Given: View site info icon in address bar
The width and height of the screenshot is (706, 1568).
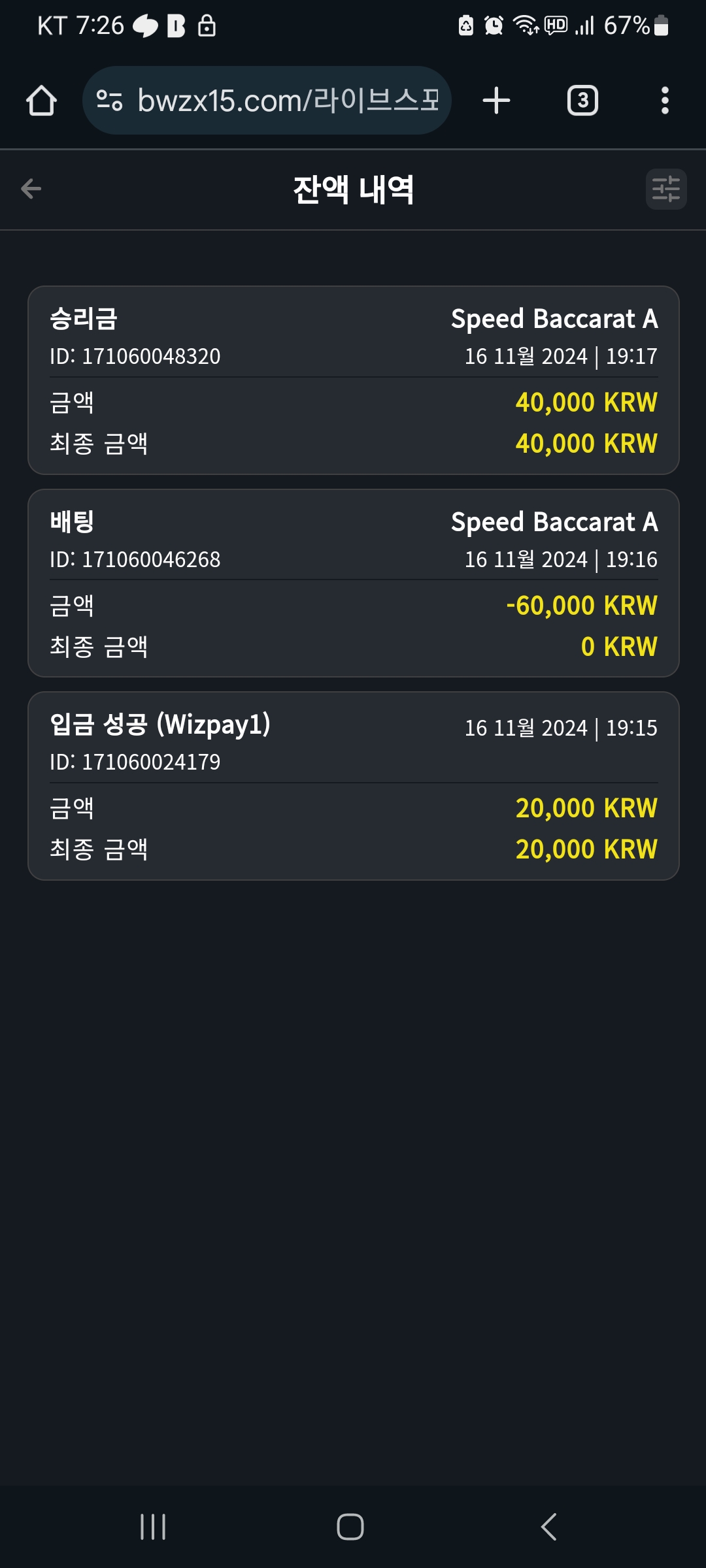Looking at the screenshot, I should 109,101.
